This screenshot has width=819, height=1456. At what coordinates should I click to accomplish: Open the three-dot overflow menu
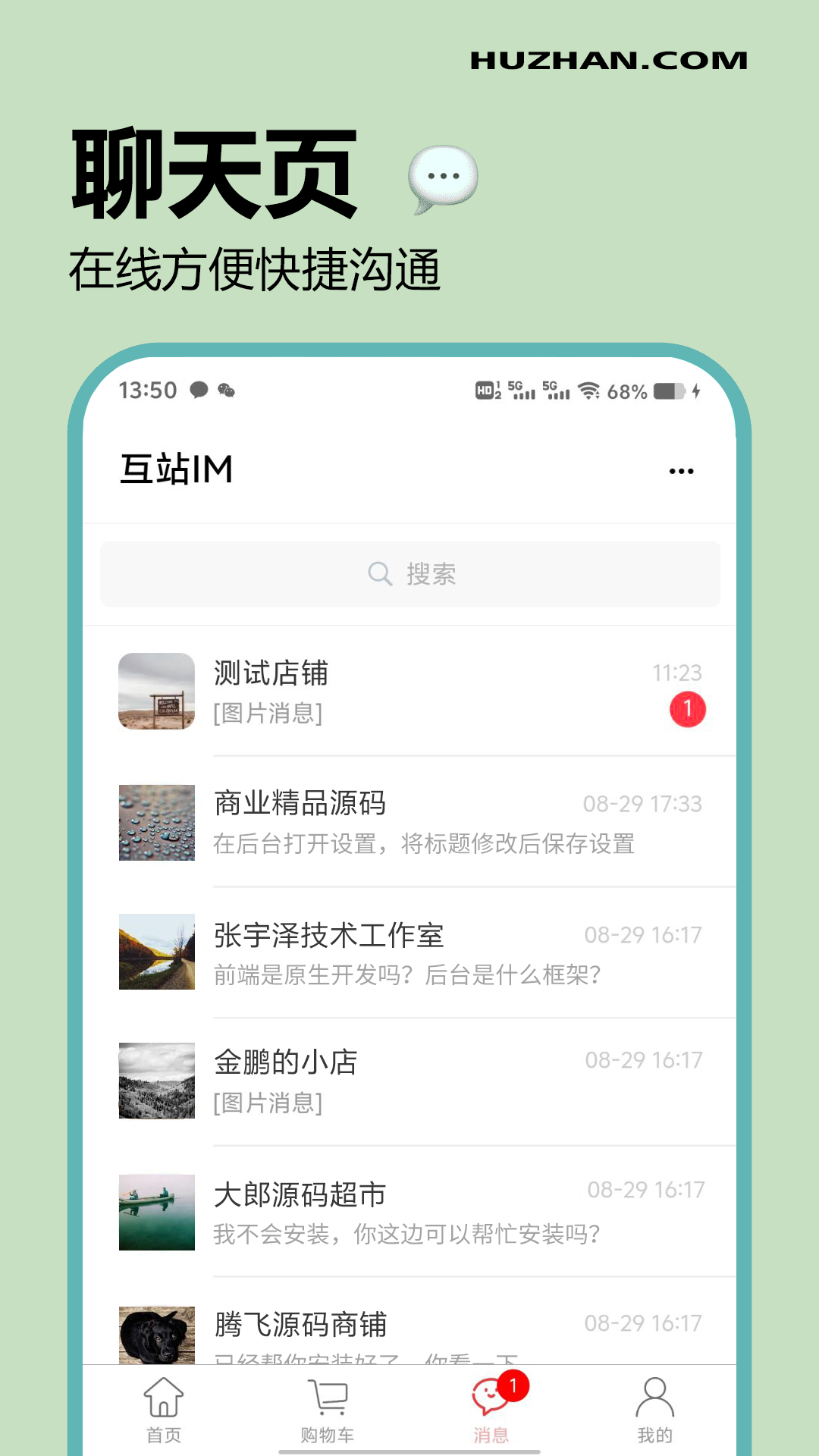pyautogui.click(x=680, y=470)
